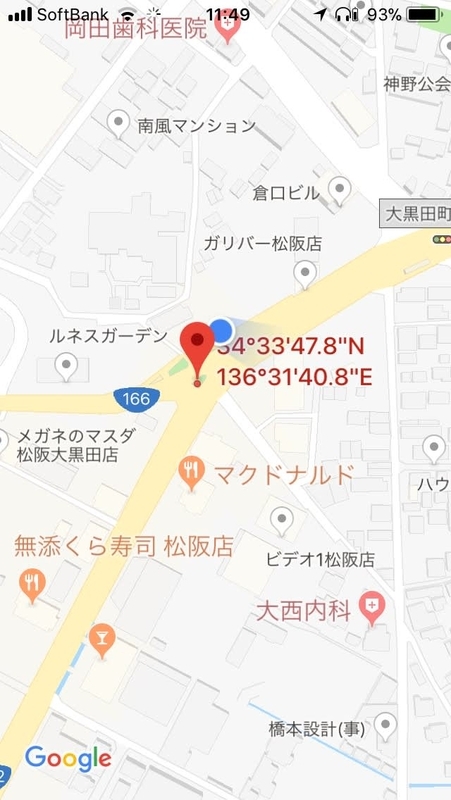Open the 南風マンション place pin
Viewport: 451px width, 800px height.
click(x=118, y=124)
